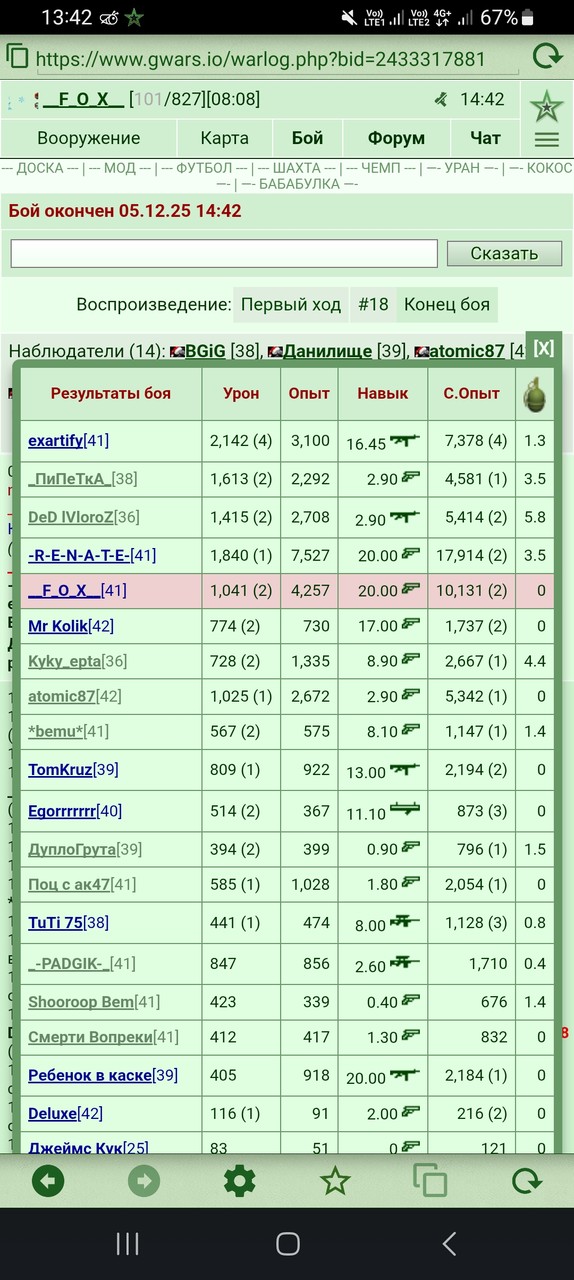
Task: Go to the Форум tab
Action: [396, 138]
